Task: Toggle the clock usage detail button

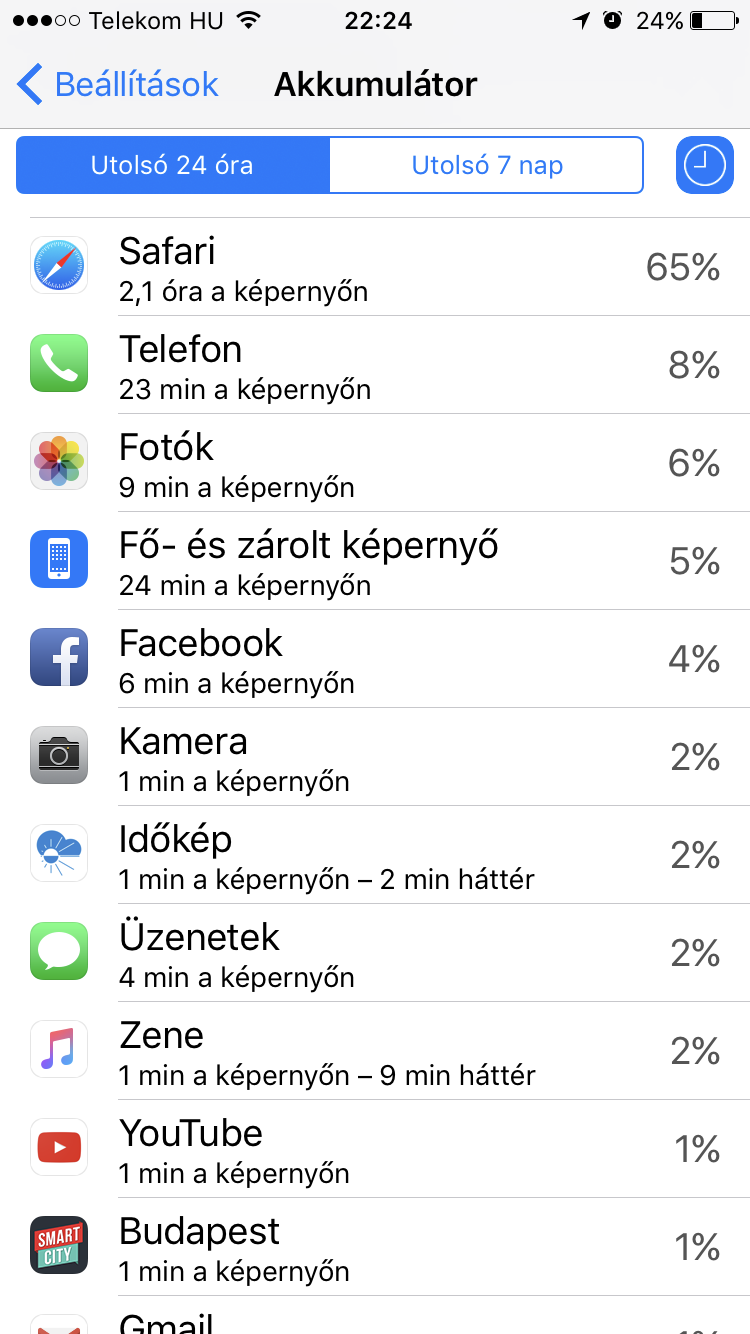Action: 705,165
